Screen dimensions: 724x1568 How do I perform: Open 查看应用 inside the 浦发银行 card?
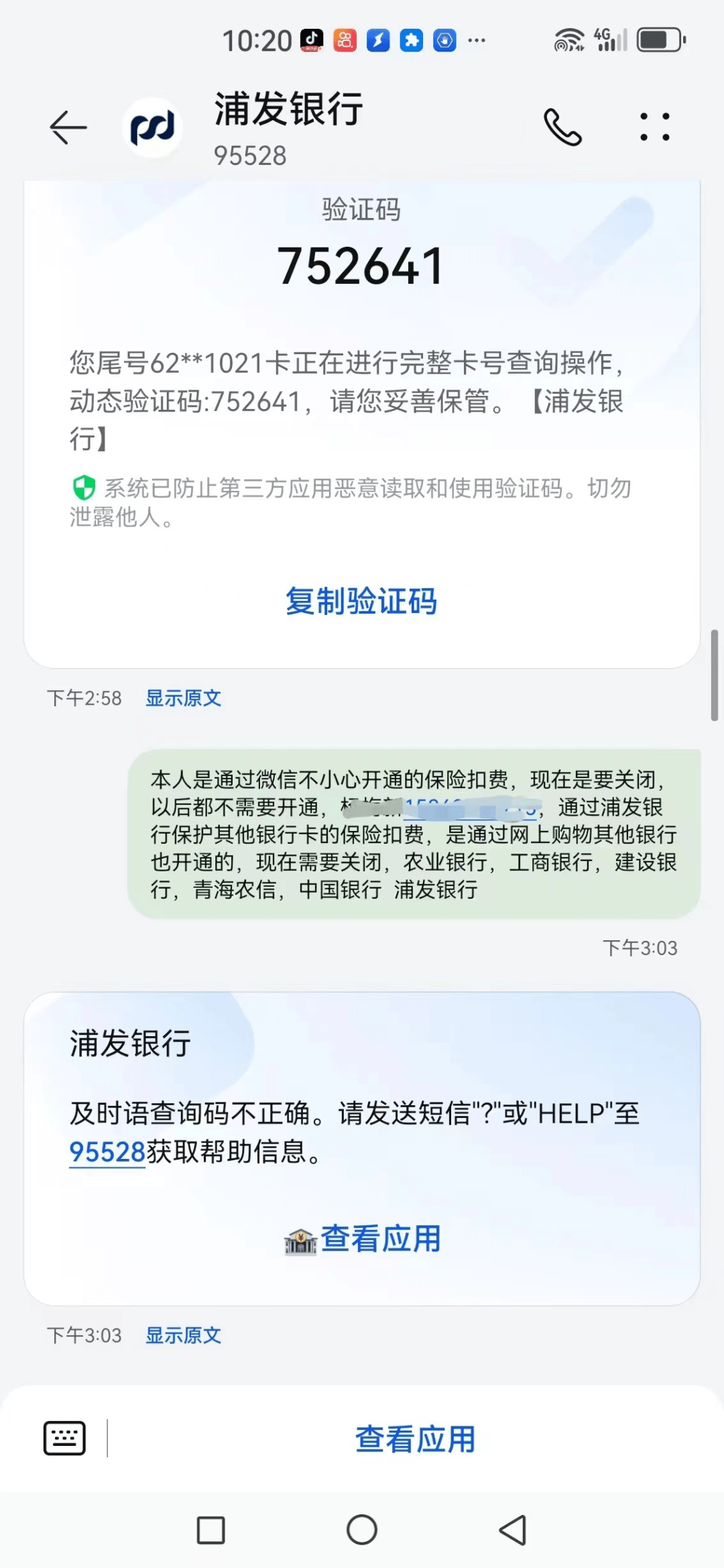click(x=363, y=1239)
